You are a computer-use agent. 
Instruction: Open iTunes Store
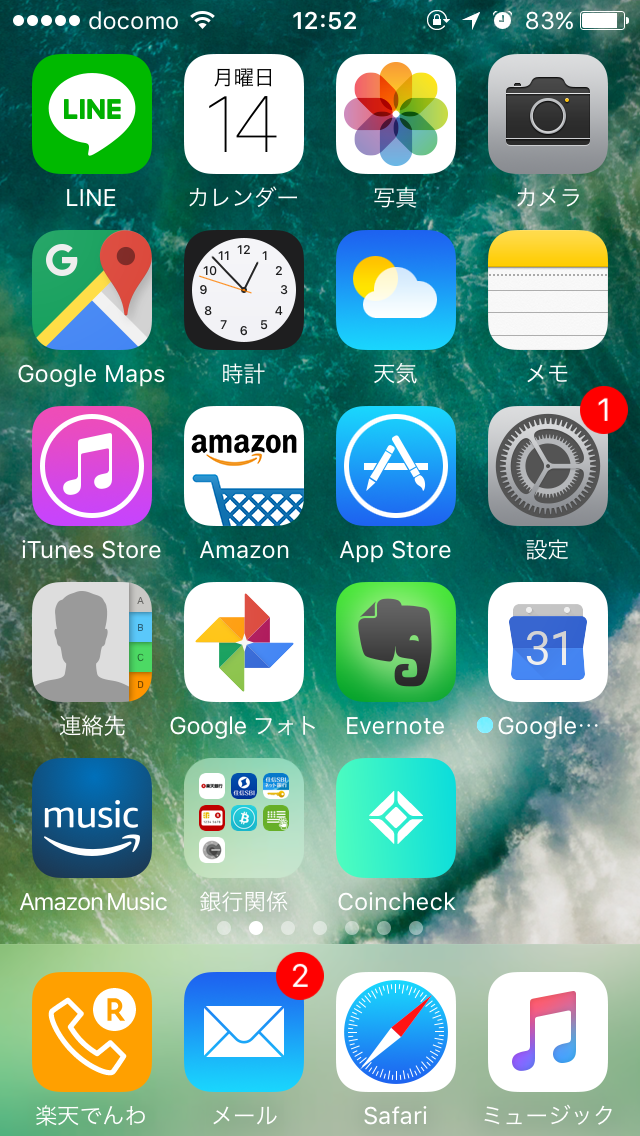91,466
